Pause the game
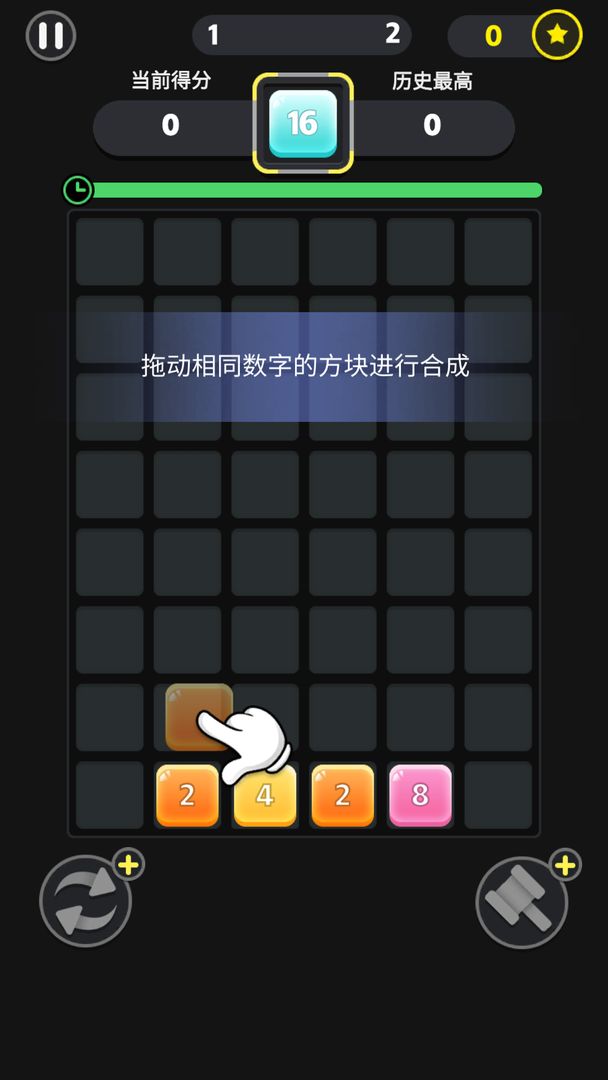The image size is (608, 1080). (x=51, y=36)
